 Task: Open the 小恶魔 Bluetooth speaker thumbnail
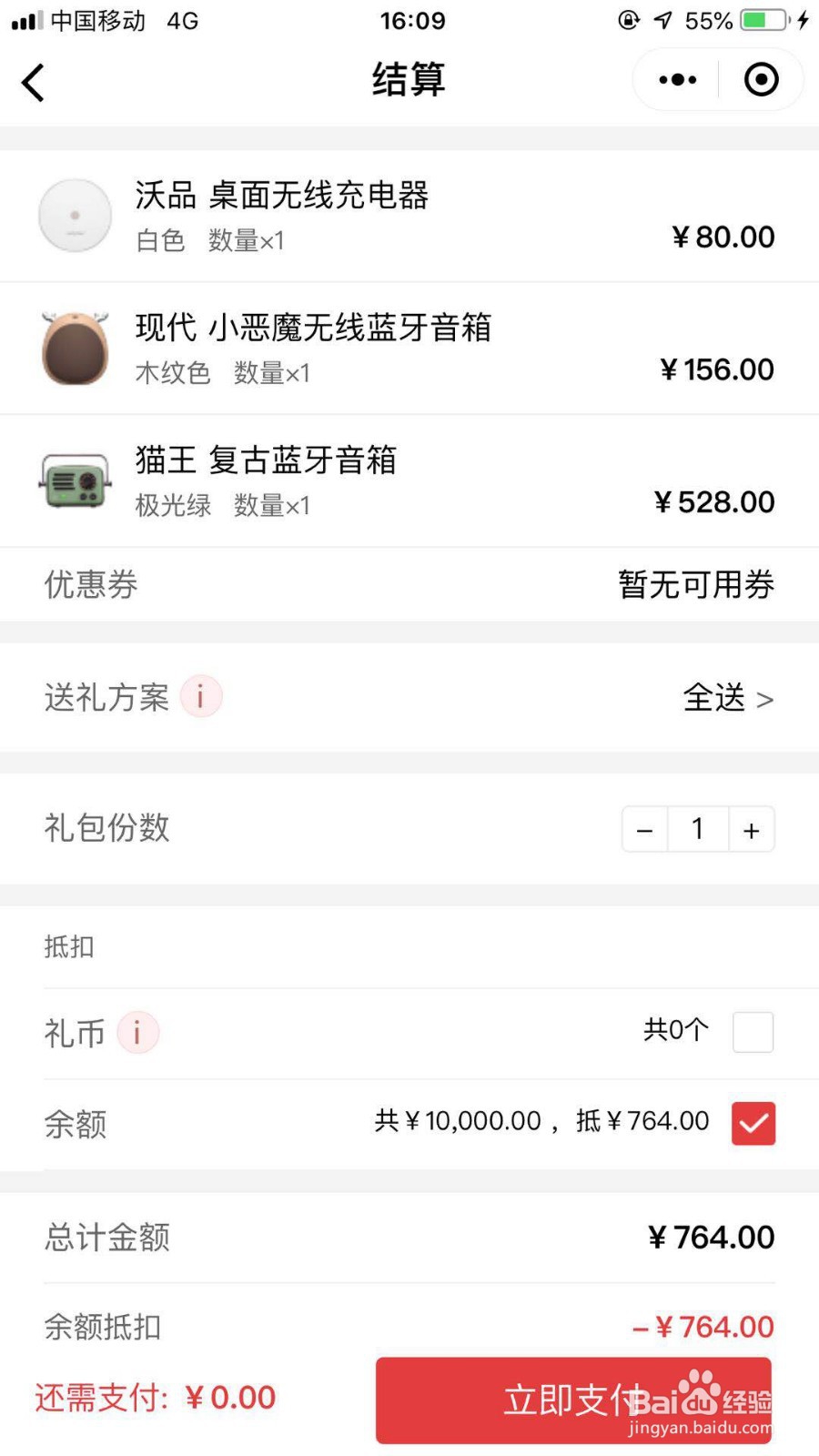pyautogui.click(x=75, y=348)
